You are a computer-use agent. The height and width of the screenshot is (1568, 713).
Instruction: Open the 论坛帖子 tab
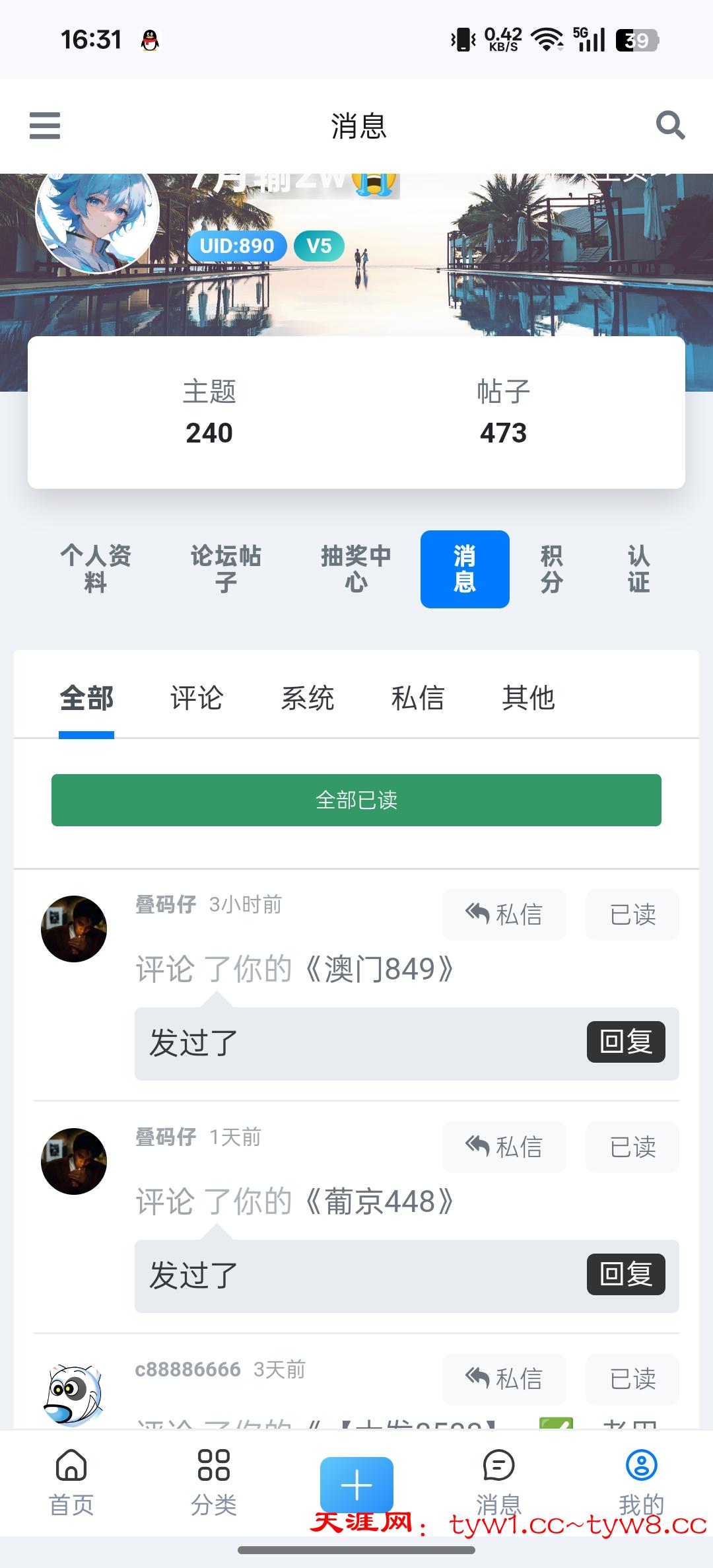click(226, 569)
